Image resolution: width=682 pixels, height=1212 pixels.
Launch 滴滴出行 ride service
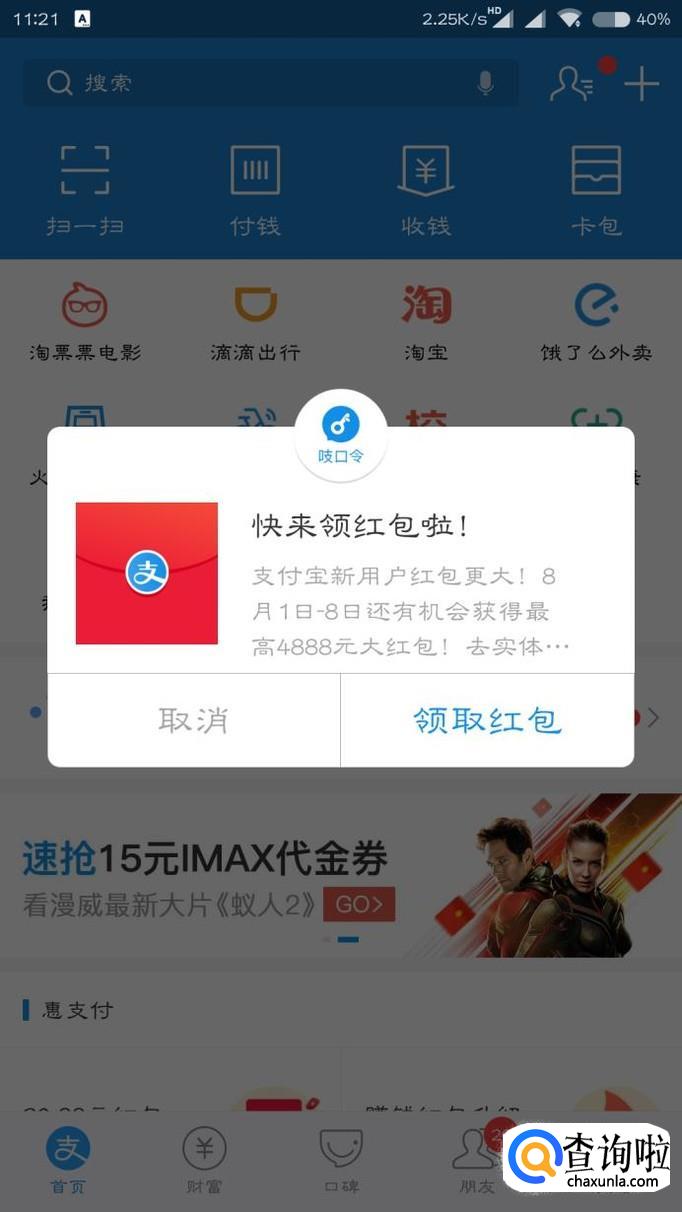[x=255, y=320]
